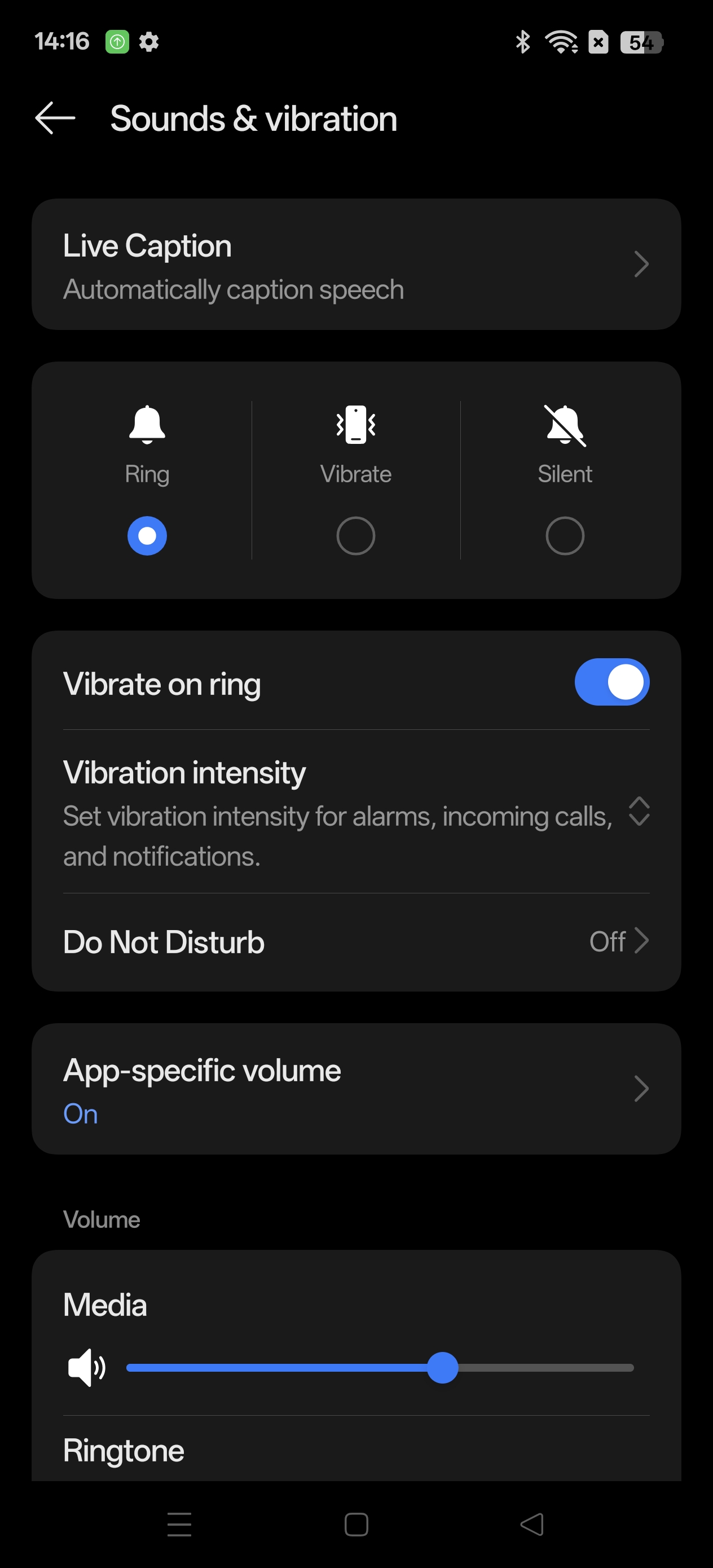Select Ring sound mode
This screenshot has width=713, height=1568.
click(147, 536)
